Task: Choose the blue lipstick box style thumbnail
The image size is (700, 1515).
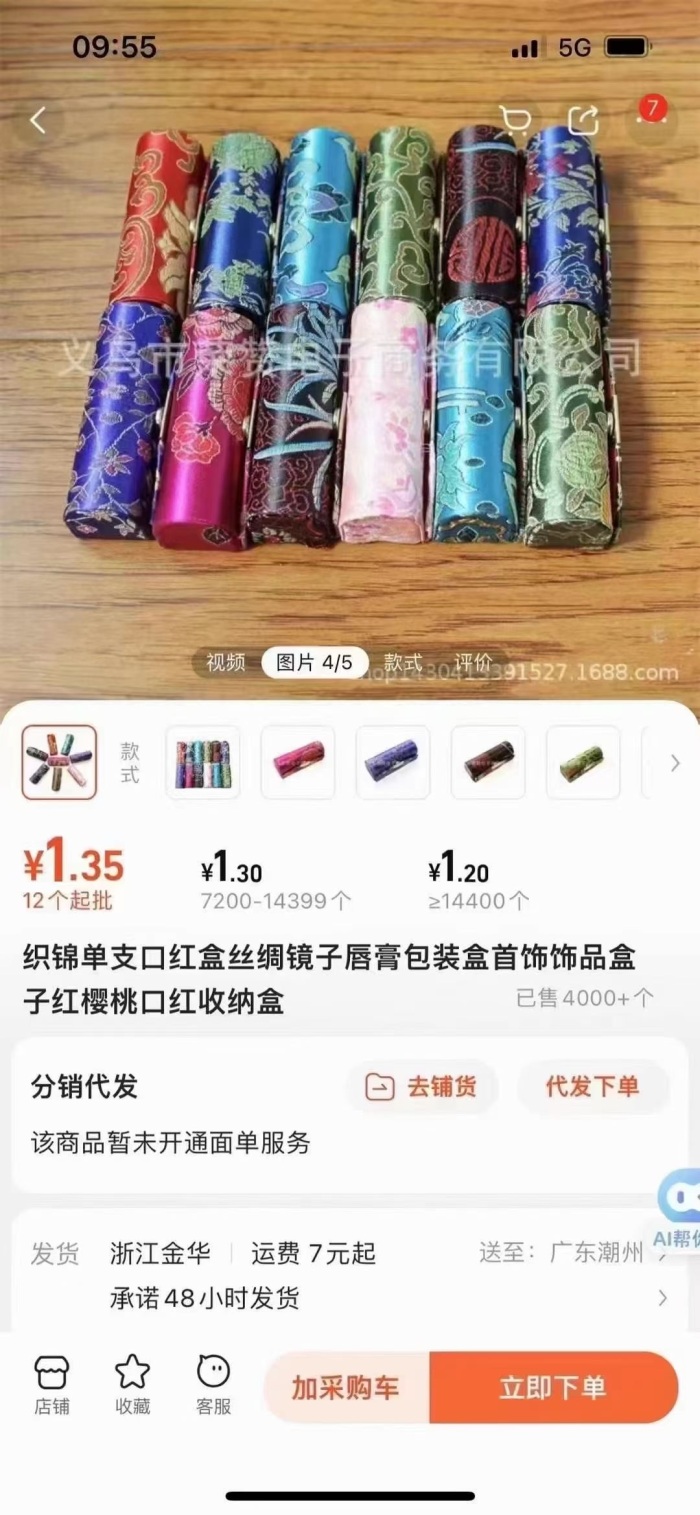Action: (393, 763)
